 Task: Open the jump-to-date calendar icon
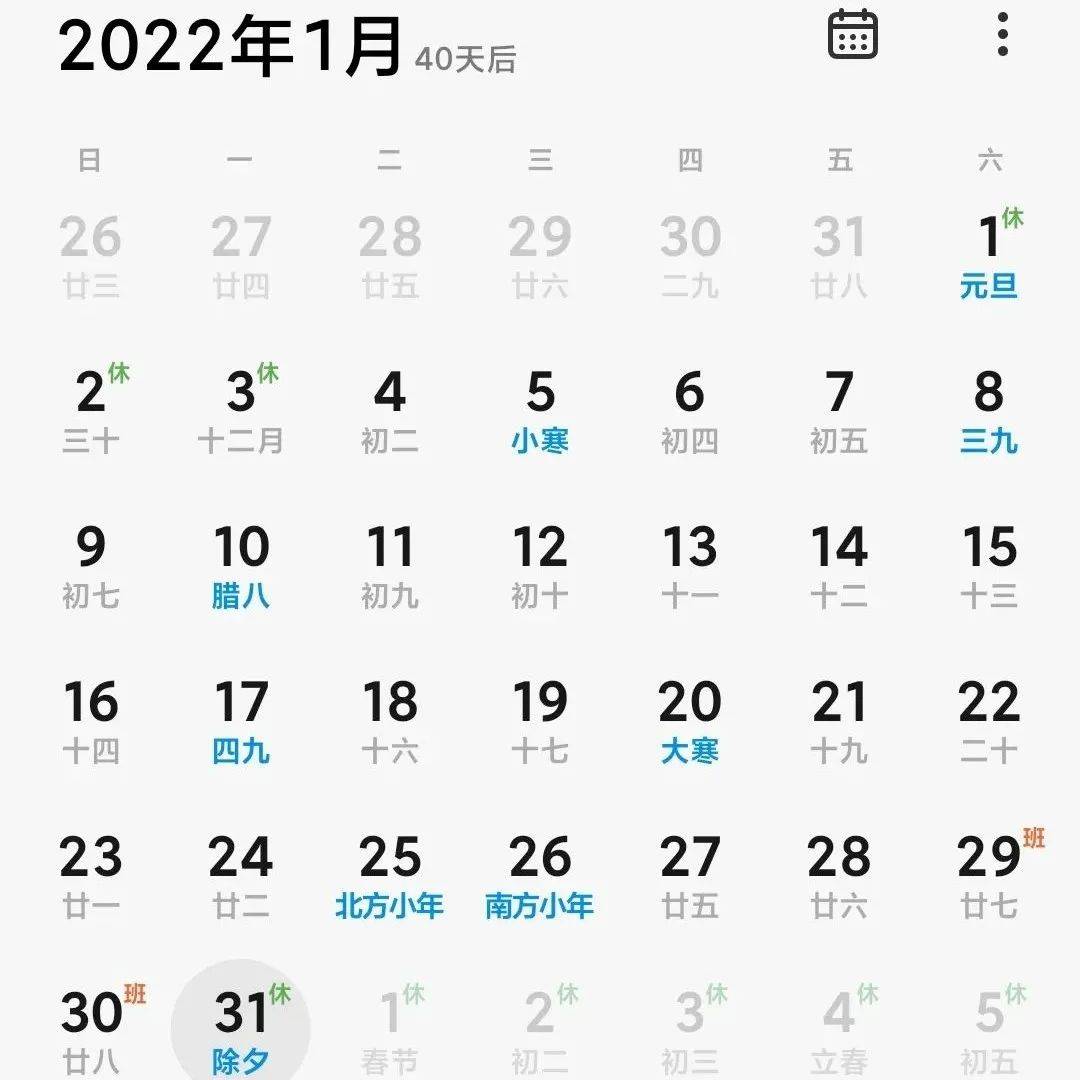[x=853, y=34]
